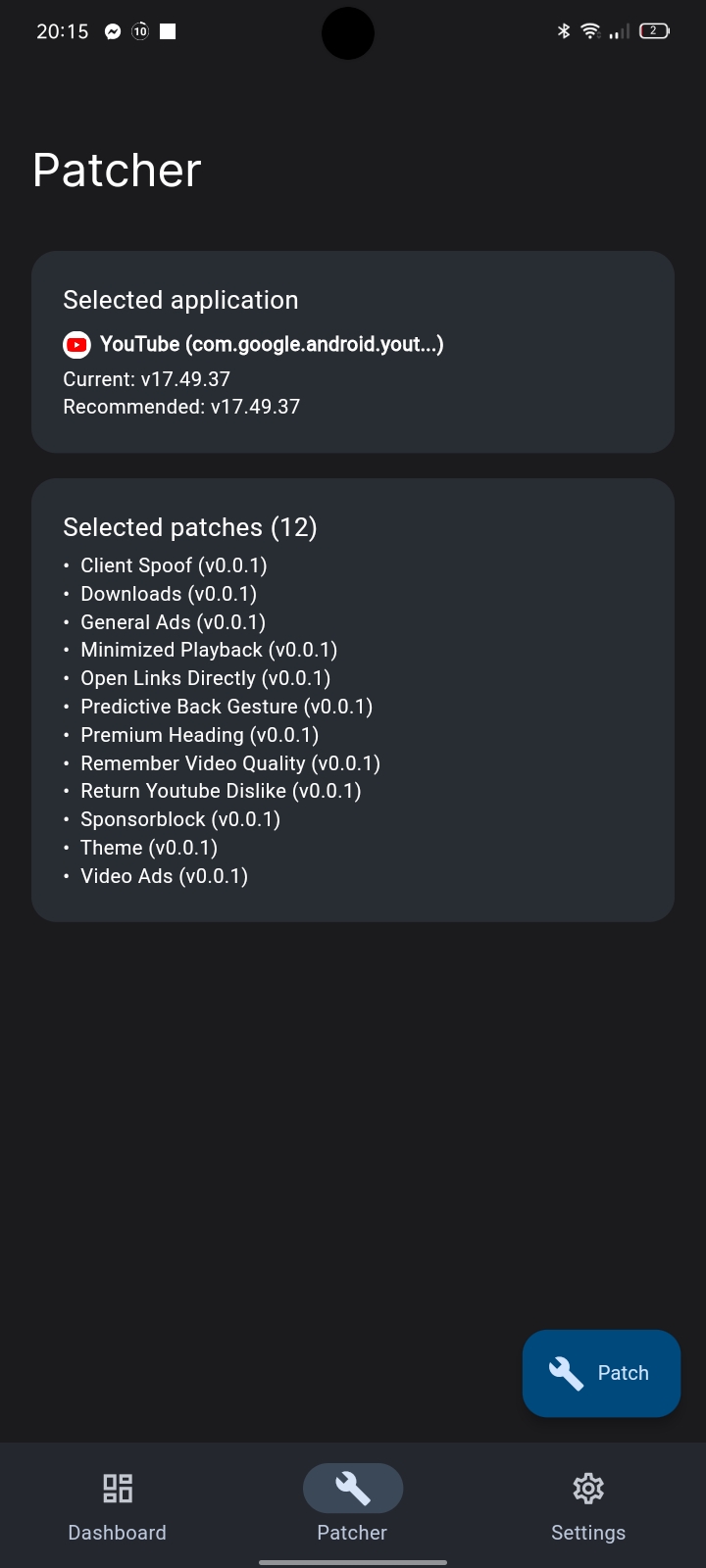The image size is (706, 1568).
Task: Tap the Patcher page title
Action: click(117, 169)
